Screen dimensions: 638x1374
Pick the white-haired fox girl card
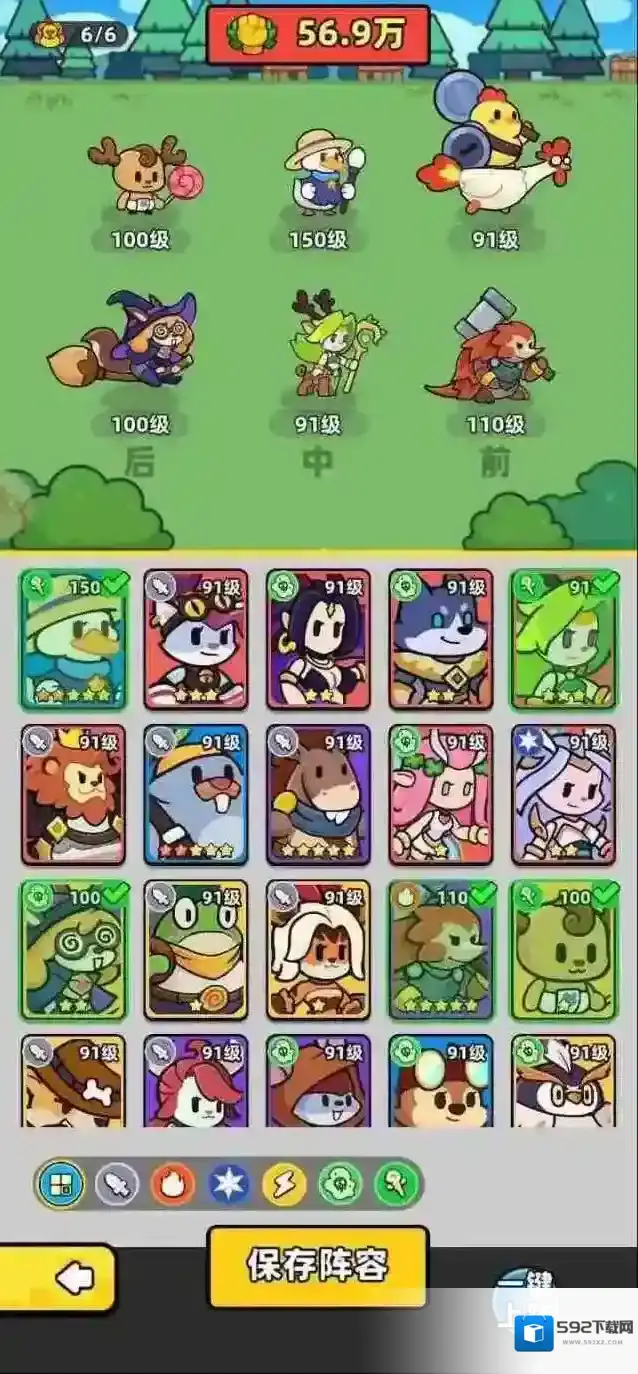point(318,948)
